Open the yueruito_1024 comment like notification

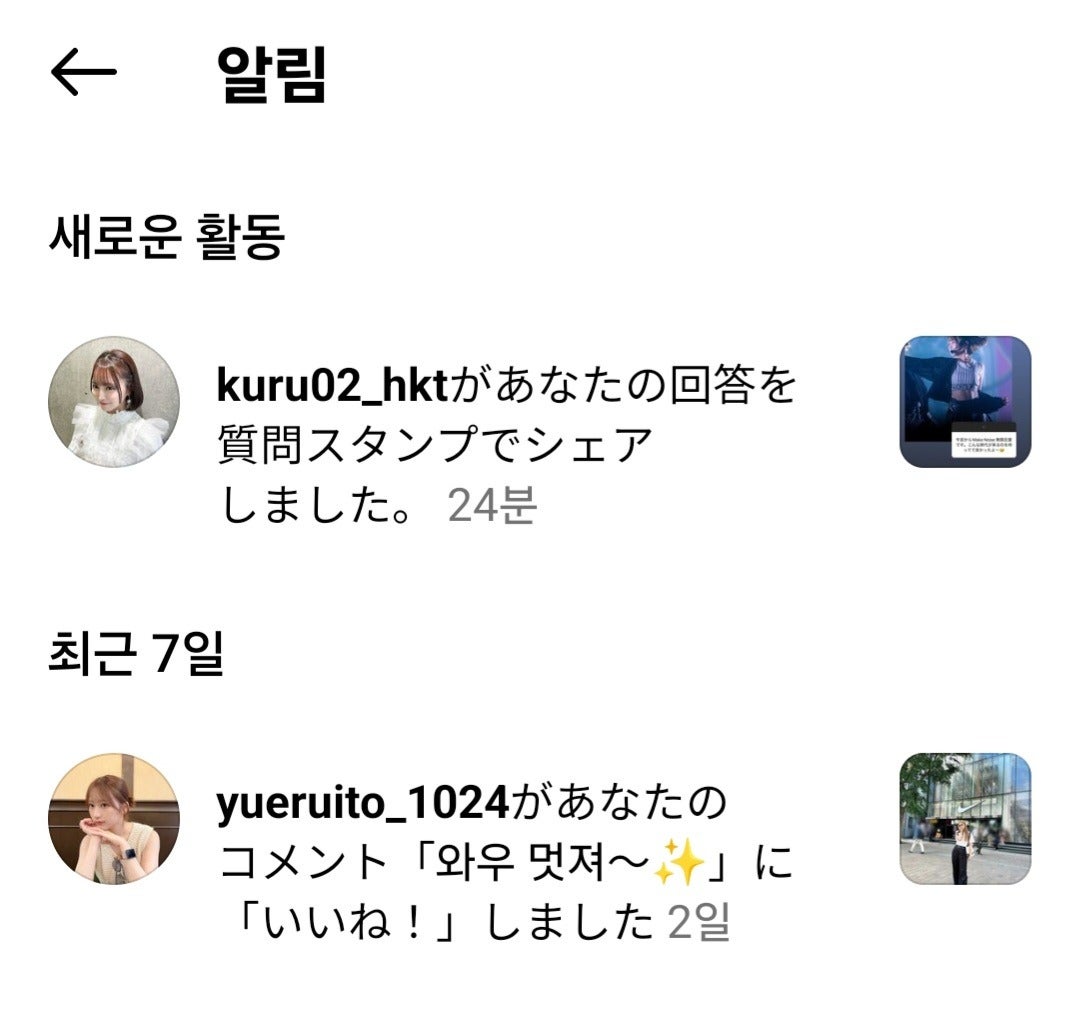[505, 862]
